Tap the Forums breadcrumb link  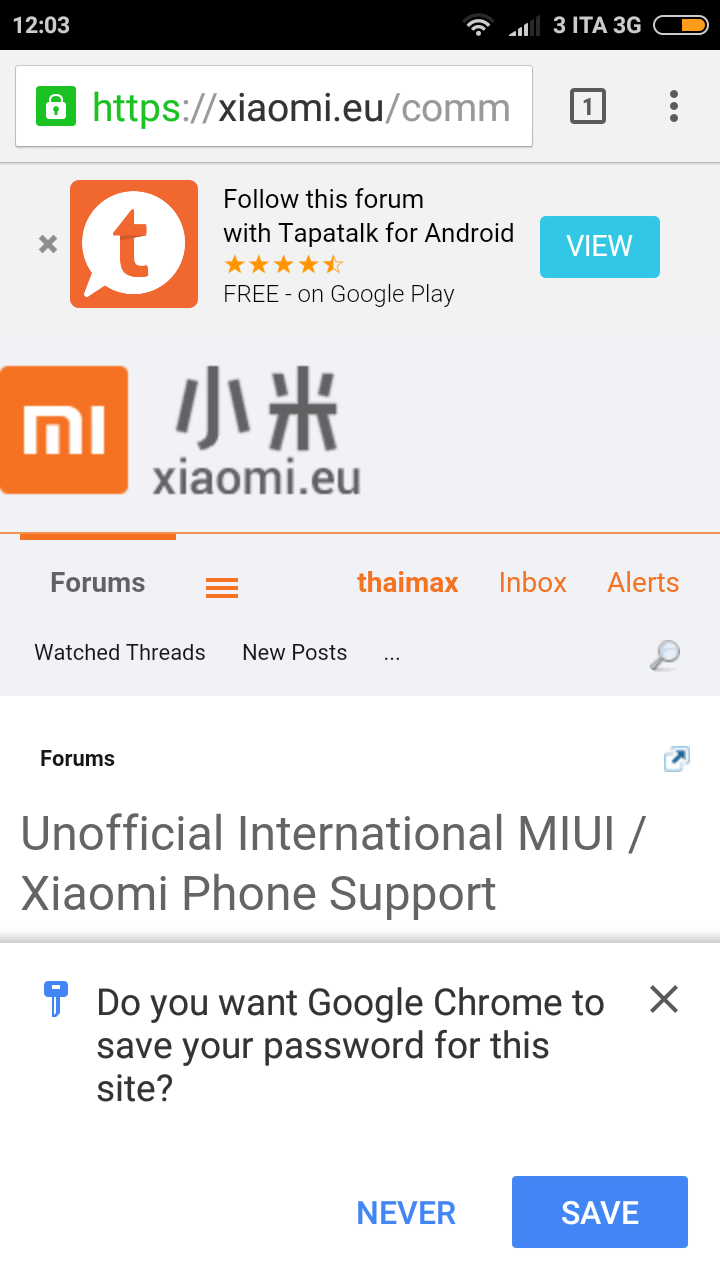(77, 759)
